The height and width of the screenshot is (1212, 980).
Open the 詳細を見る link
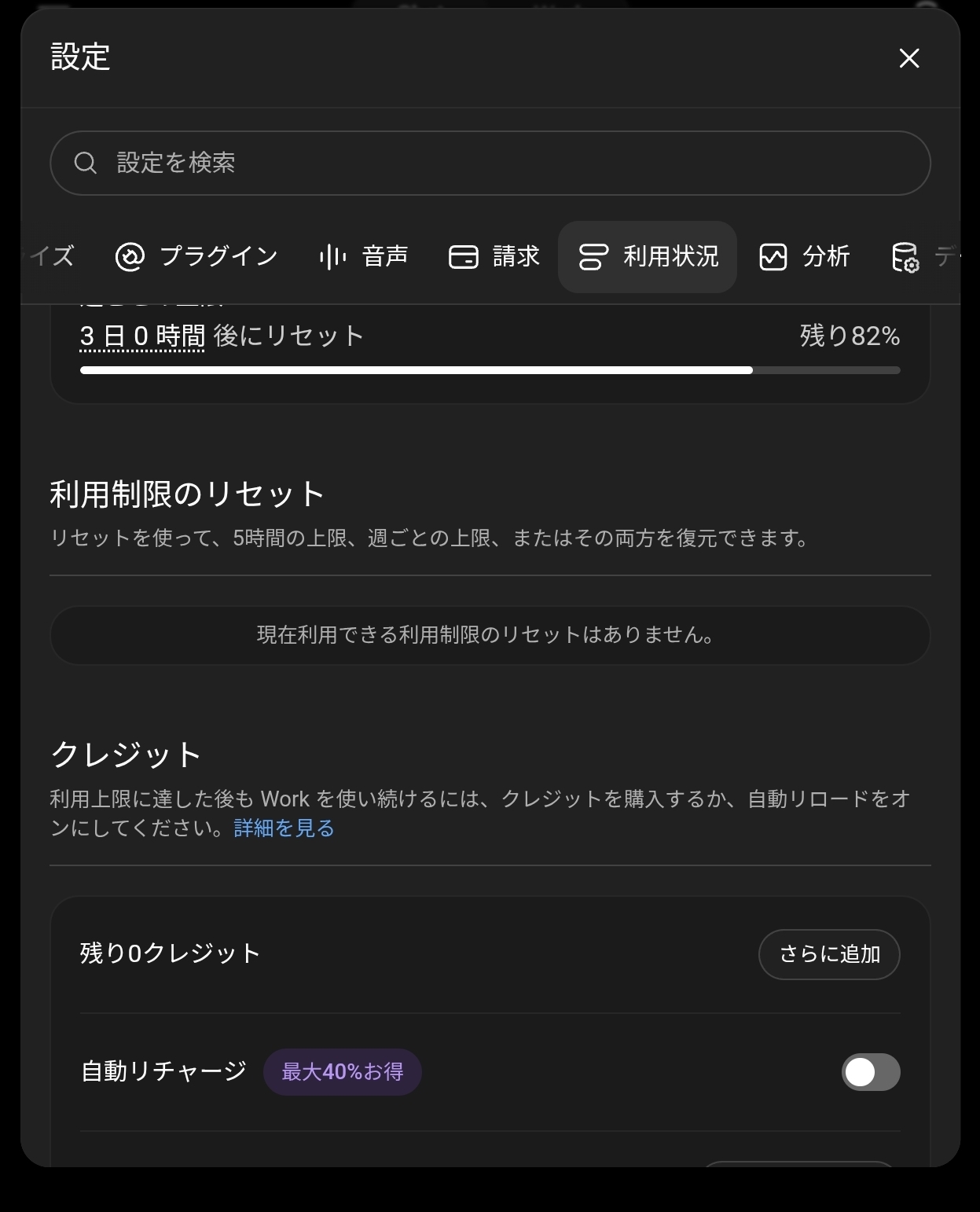point(284,828)
